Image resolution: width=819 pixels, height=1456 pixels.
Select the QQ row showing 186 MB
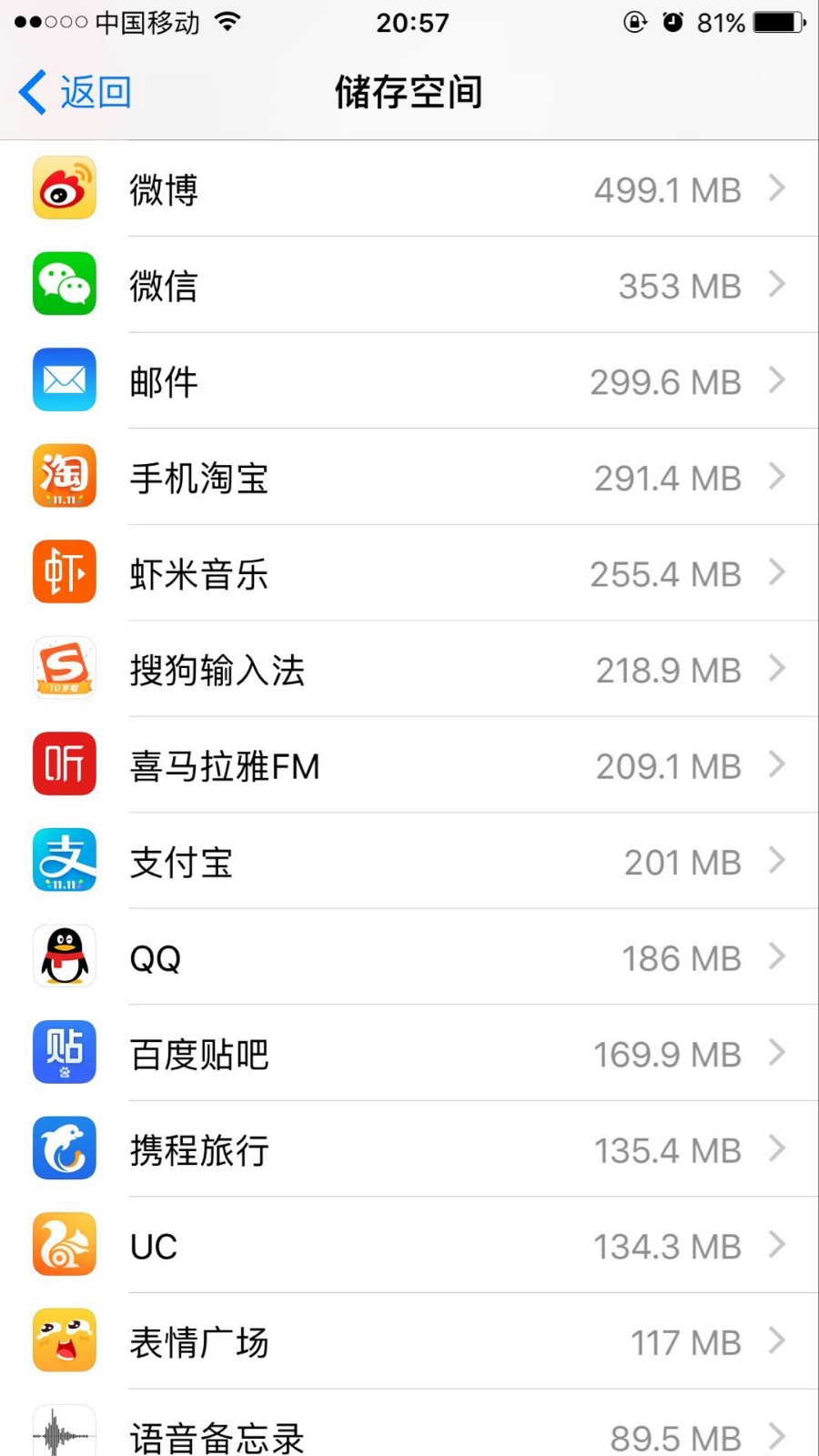409,957
